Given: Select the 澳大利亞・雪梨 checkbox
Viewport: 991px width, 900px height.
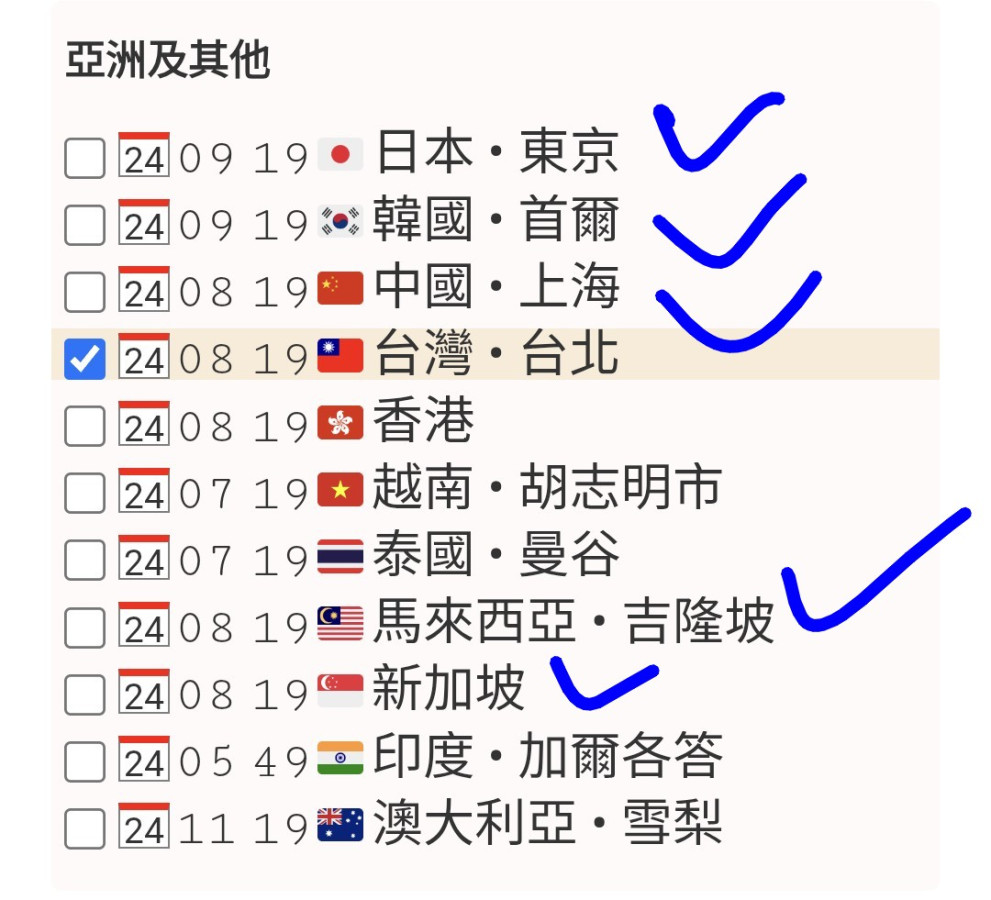Looking at the screenshot, I should pyautogui.click(x=85, y=829).
